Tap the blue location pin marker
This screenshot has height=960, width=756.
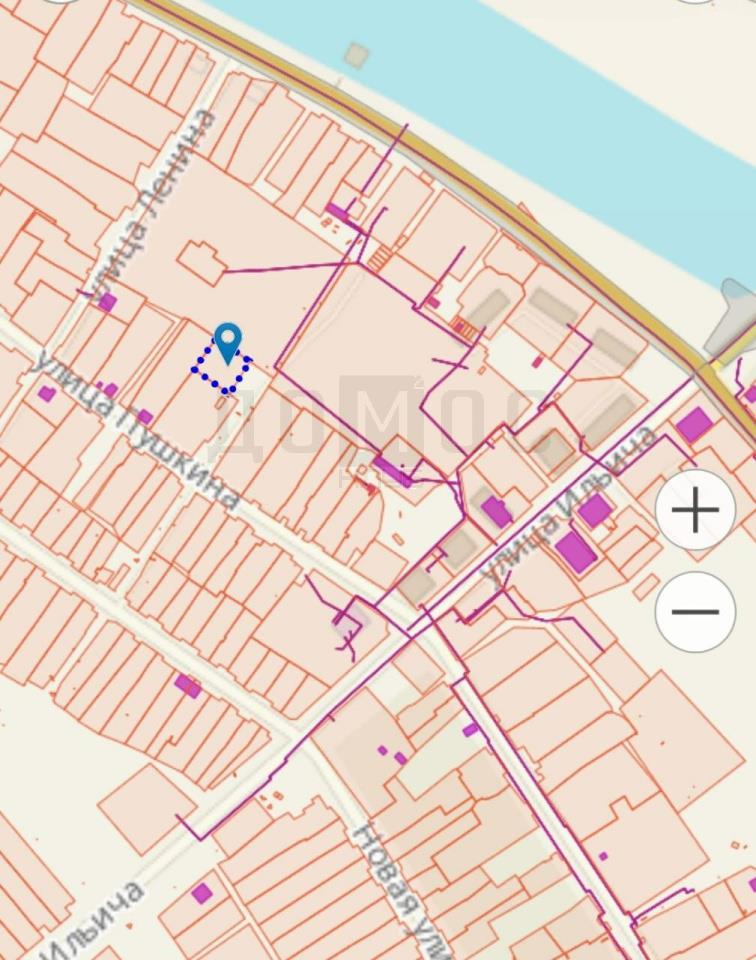click(228, 343)
